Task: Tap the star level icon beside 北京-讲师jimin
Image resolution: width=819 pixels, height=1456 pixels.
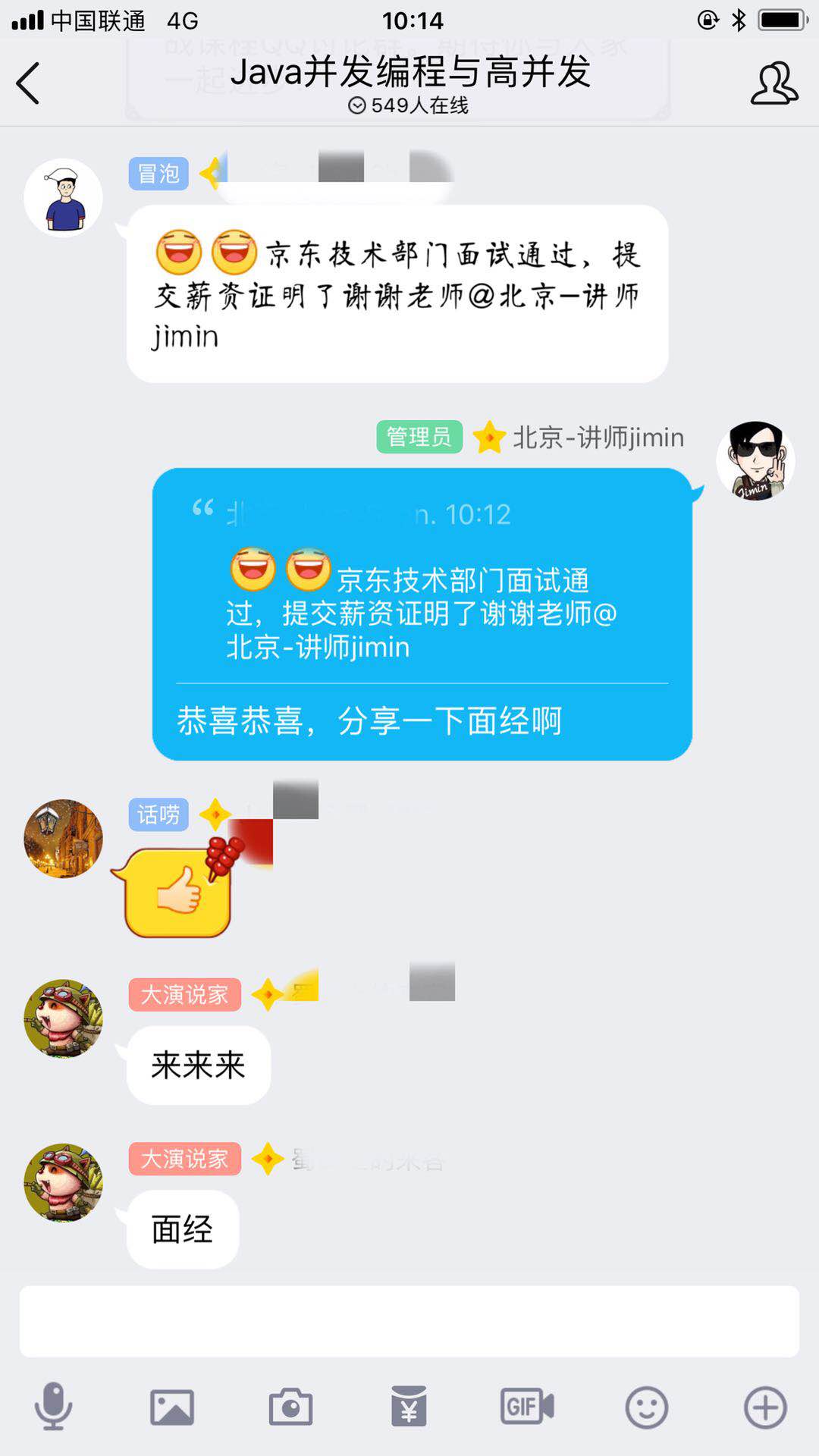Action: (x=488, y=438)
